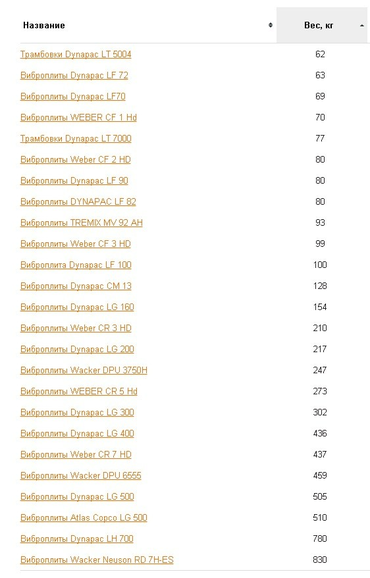
Task: Open Виброплиты WEBER CR 5 Hd link
Action: point(78,391)
